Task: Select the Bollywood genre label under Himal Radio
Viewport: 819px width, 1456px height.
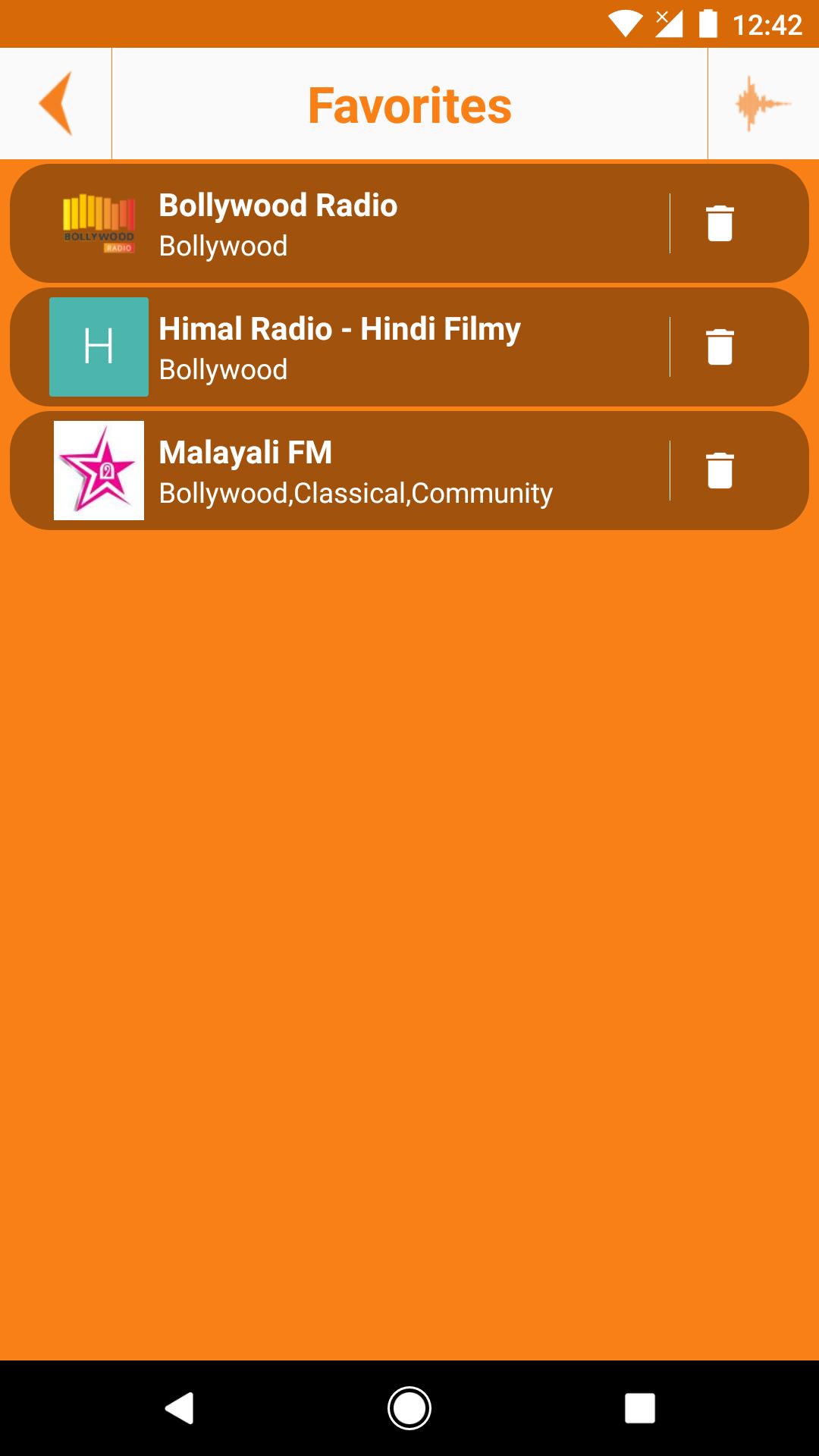Action: [x=224, y=369]
